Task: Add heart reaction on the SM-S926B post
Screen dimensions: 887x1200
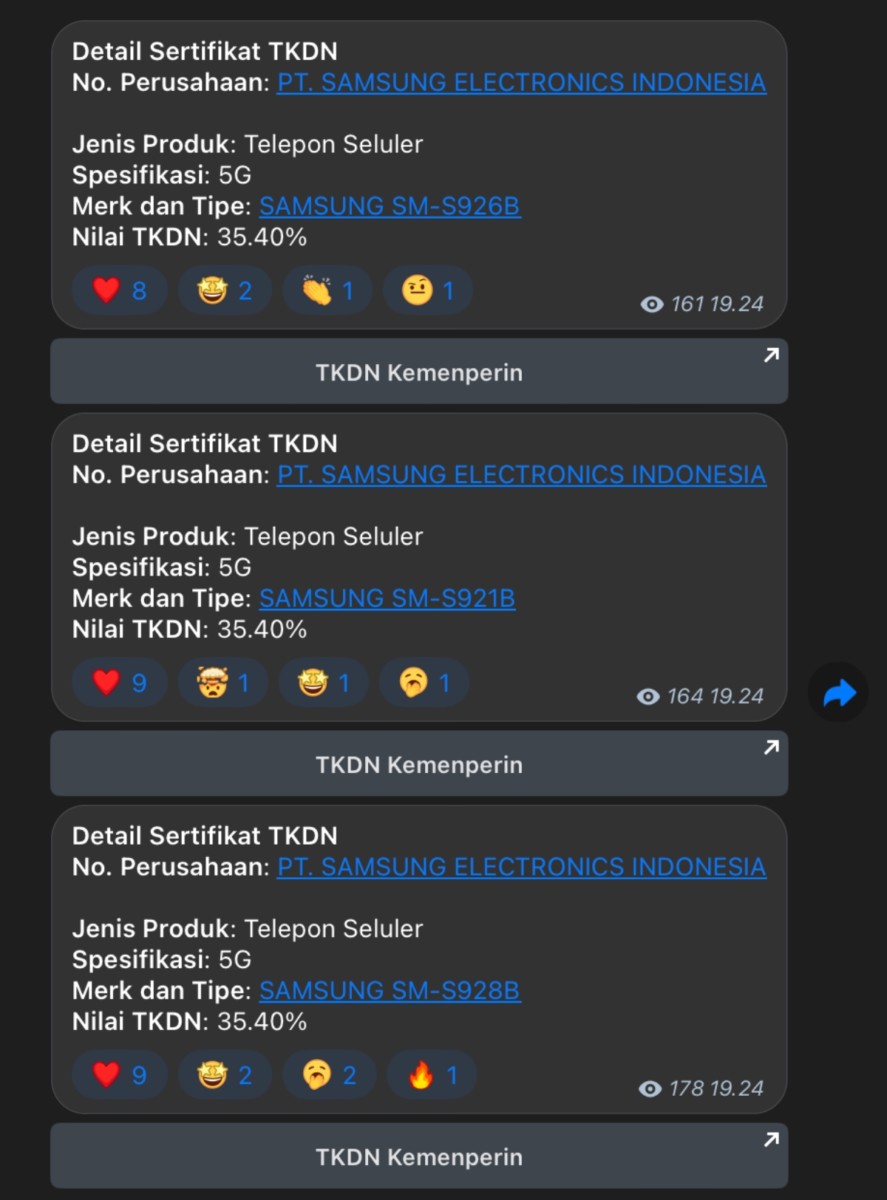Action: click(119, 291)
